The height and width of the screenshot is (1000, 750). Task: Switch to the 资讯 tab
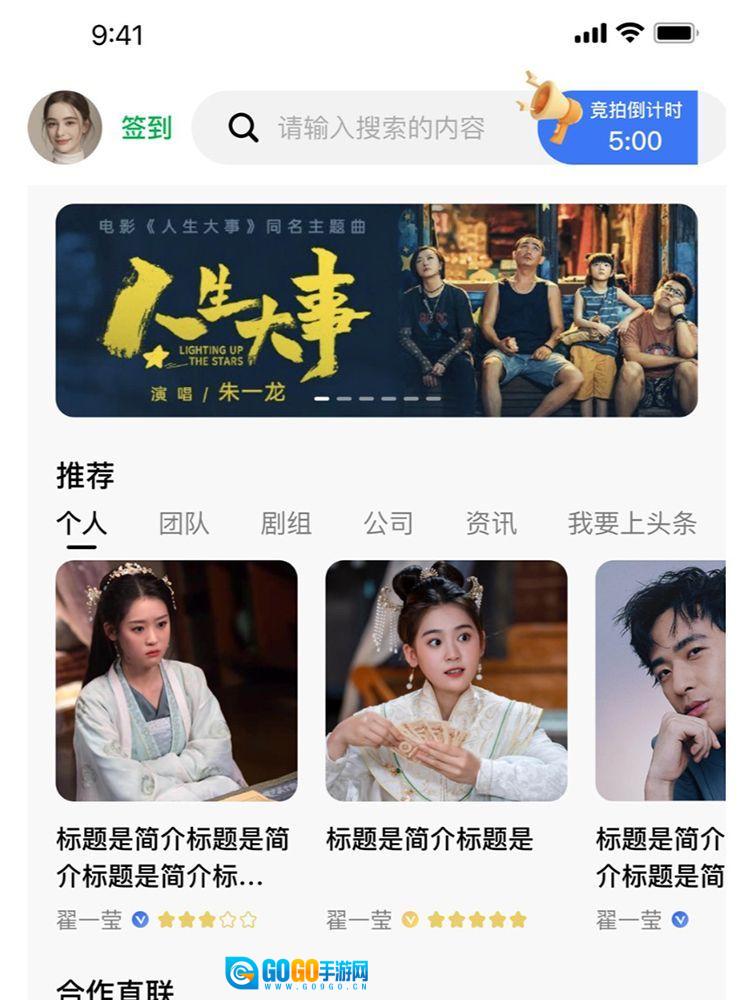click(491, 523)
